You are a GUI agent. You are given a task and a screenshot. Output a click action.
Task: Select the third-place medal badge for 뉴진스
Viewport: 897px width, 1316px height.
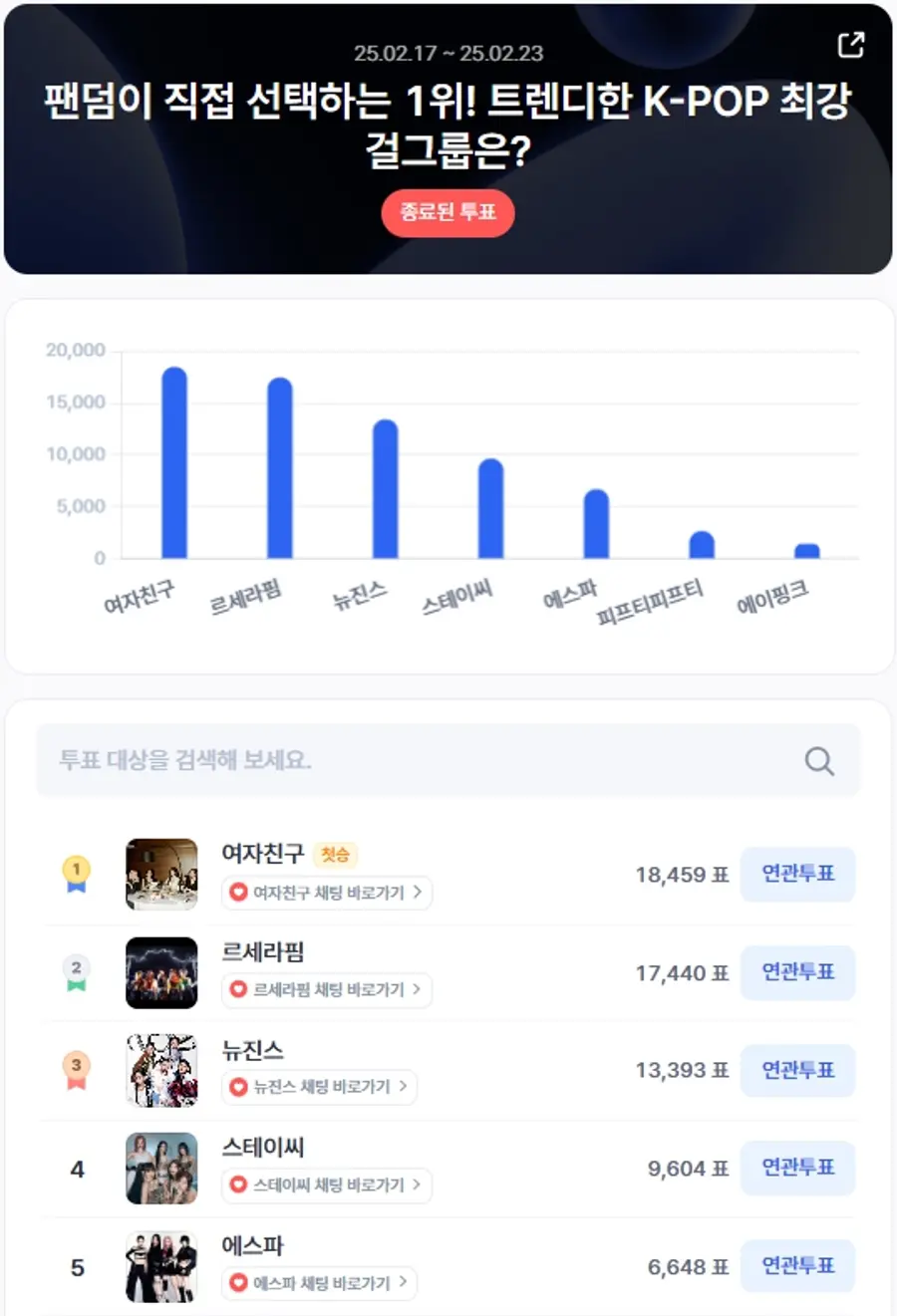click(x=77, y=1071)
